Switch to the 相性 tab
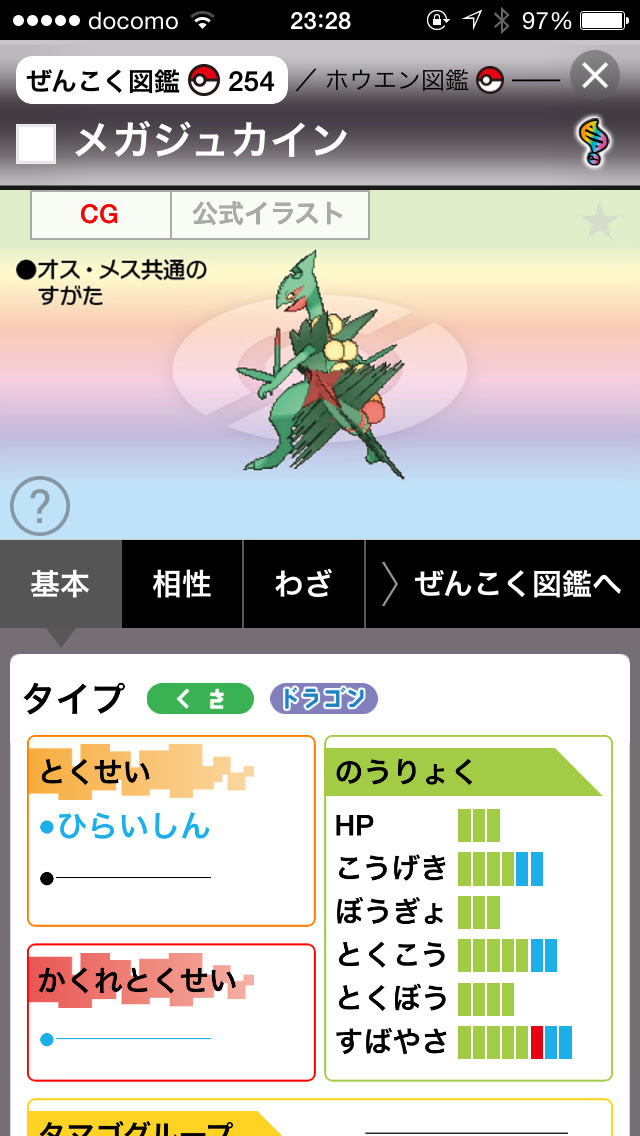The height and width of the screenshot is (1136, 640). (x=182, y=585)
